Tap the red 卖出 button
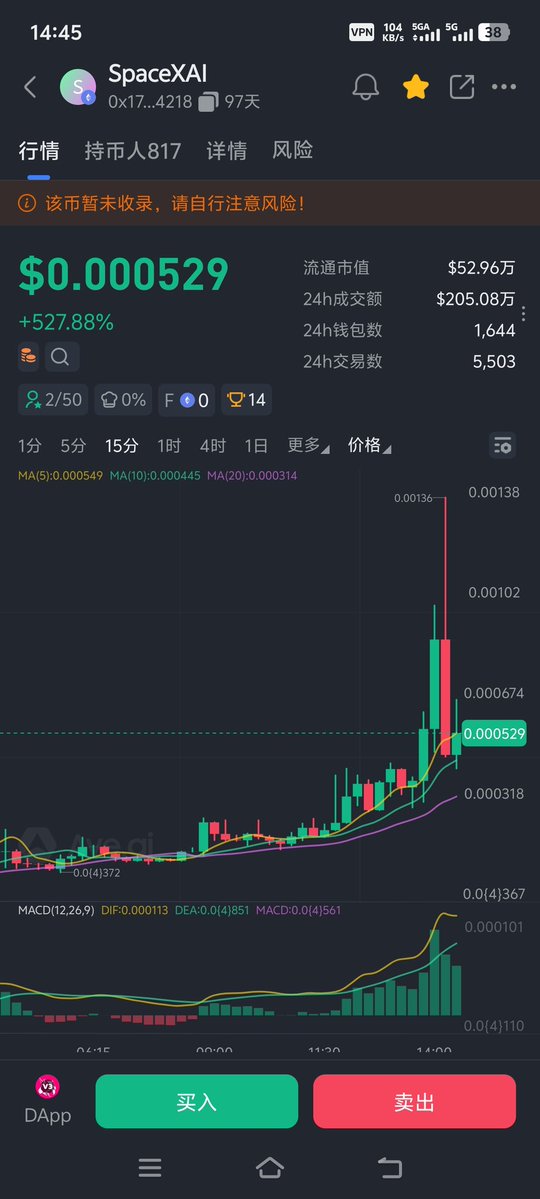This screenshot has width=540, height=1199. (415, 1101)
